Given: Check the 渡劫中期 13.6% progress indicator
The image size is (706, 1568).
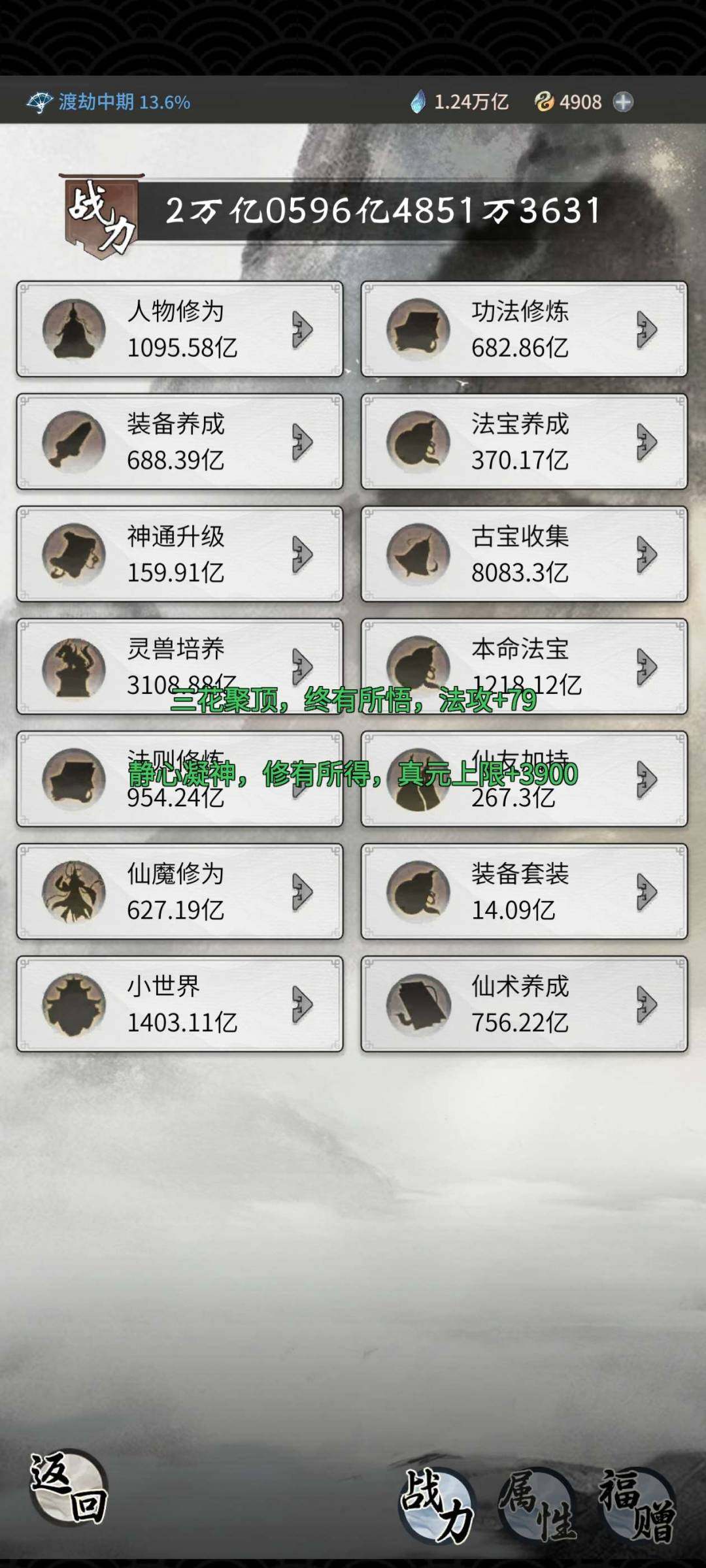Looking at the screenshot, I should click(111, 101).
